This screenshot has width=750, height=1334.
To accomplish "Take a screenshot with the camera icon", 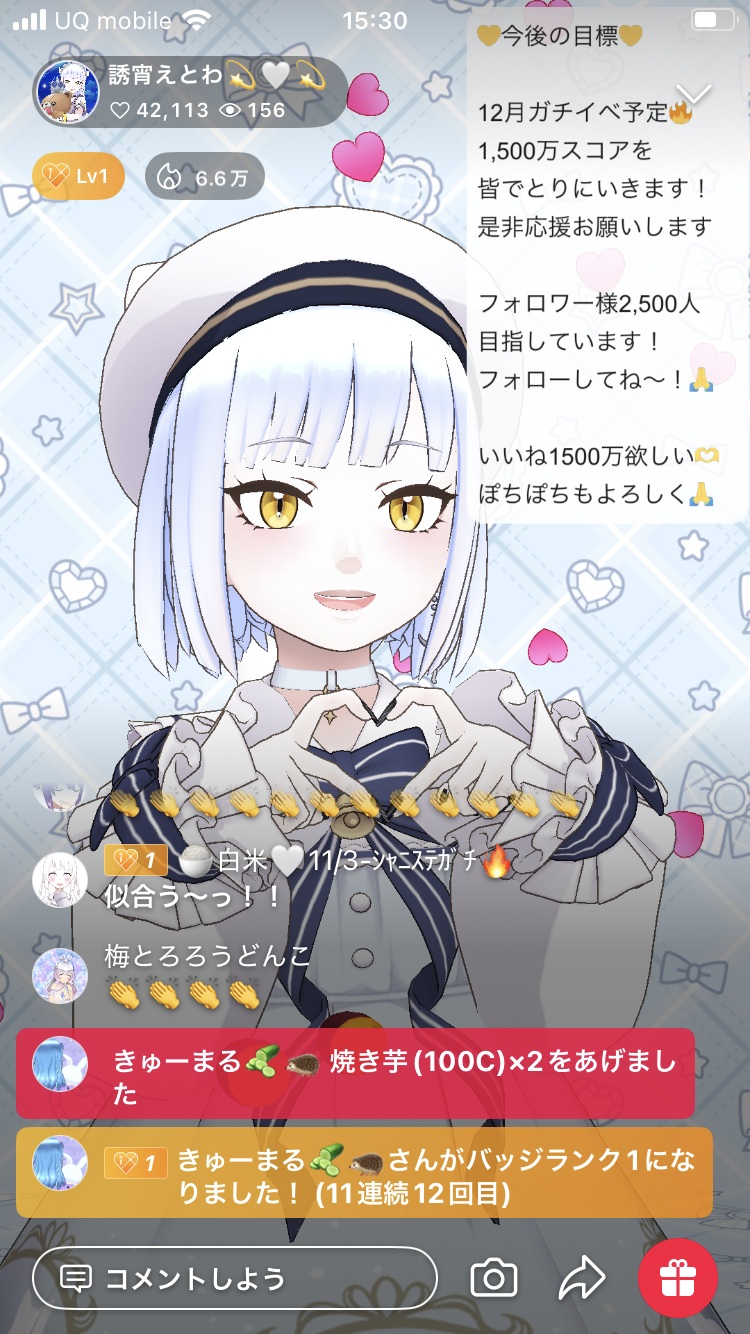I will point(494,1278).
